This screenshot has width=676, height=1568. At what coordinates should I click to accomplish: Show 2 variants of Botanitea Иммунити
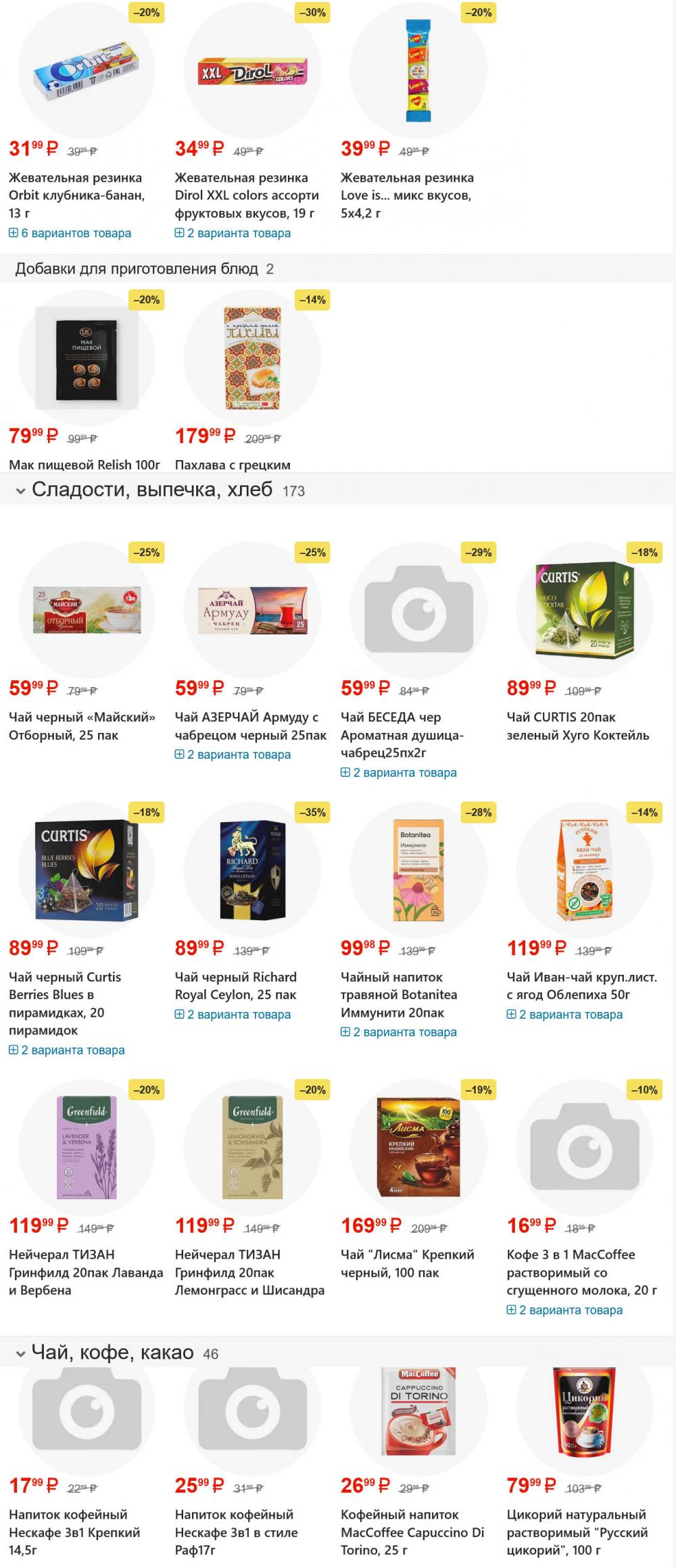399,1032
